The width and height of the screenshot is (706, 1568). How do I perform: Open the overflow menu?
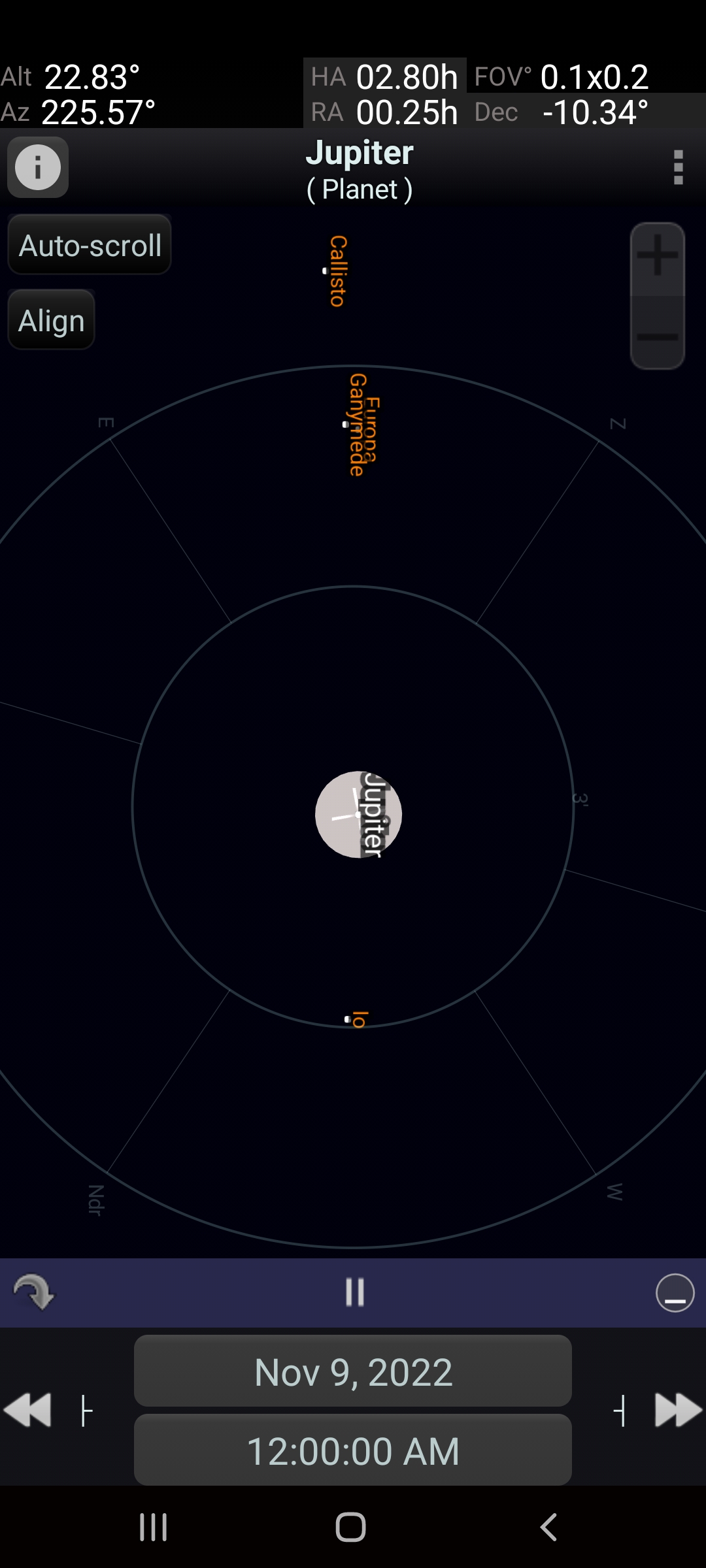(678, 168)
